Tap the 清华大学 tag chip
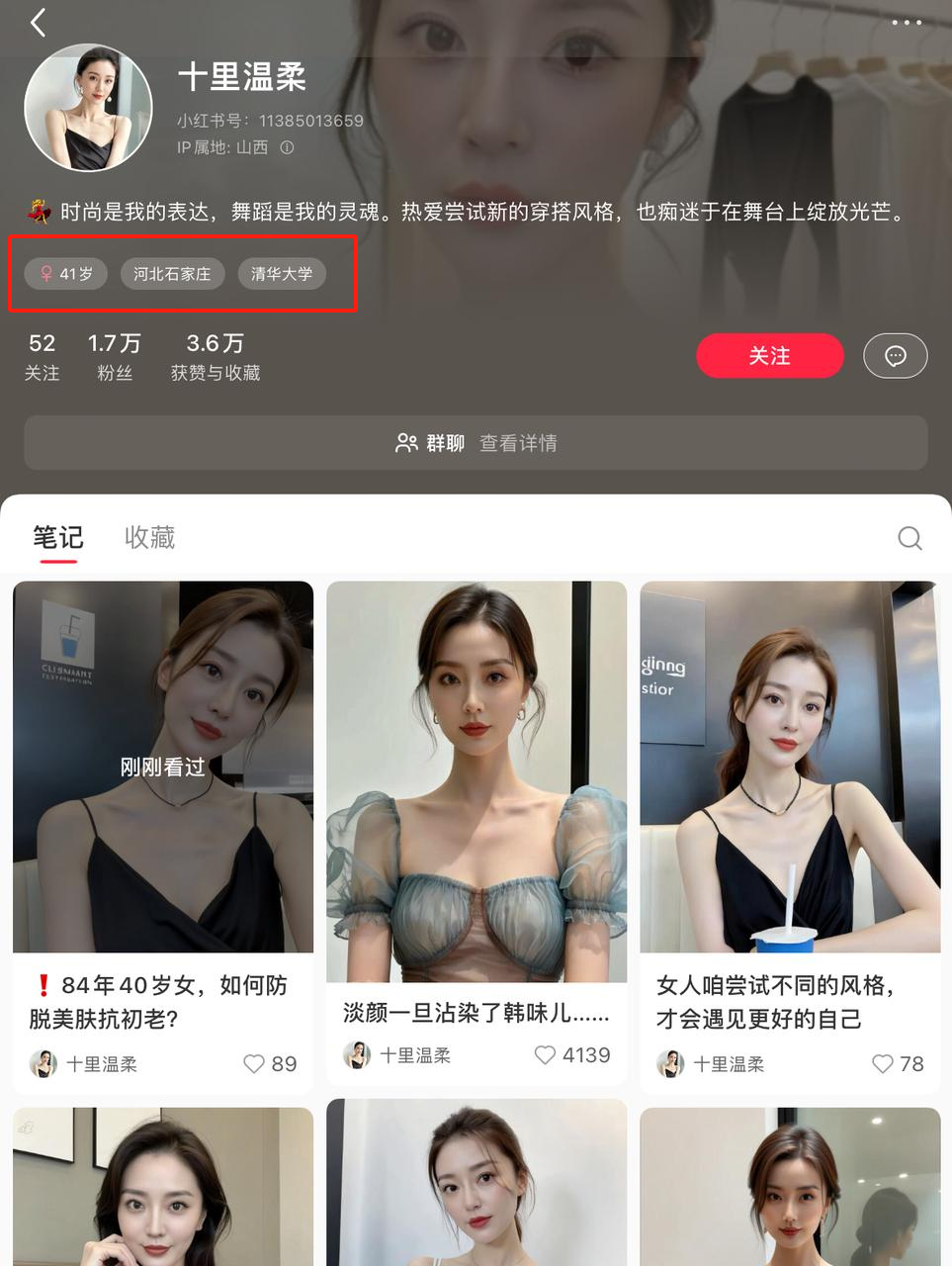 282,274
